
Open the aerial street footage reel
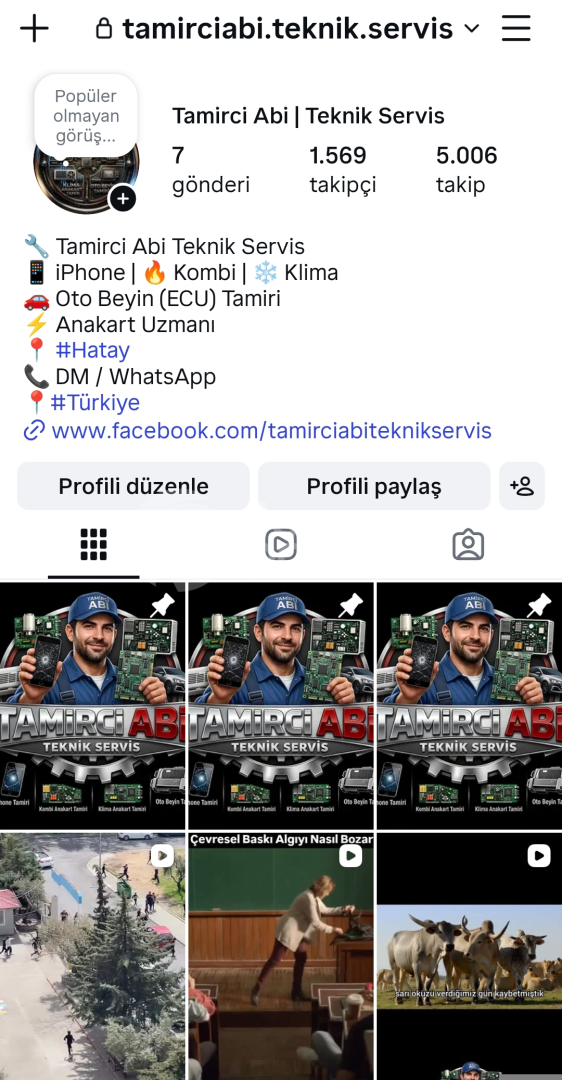[x=92, y=956]
